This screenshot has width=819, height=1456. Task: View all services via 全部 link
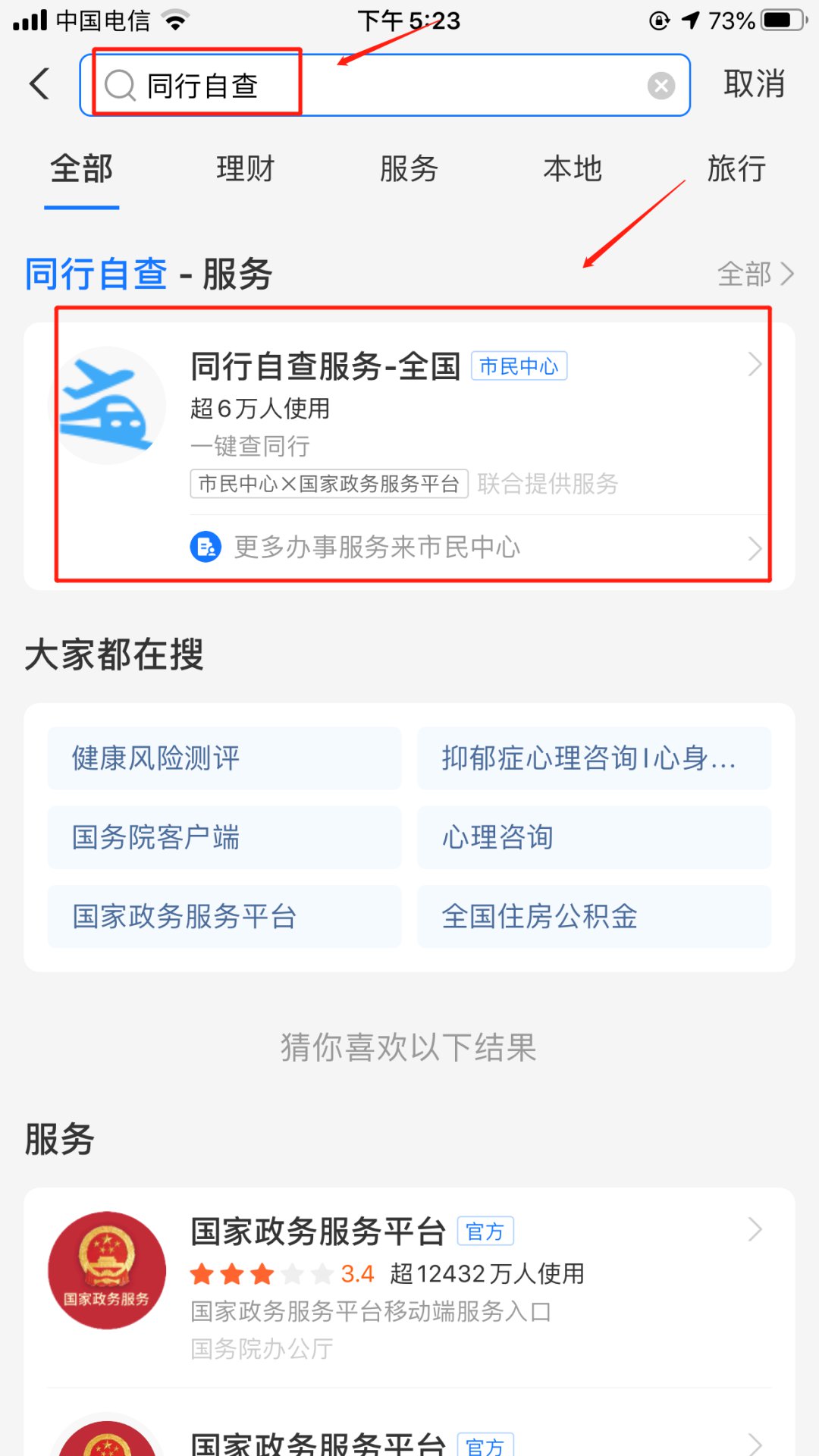click(x=755, y=274)
